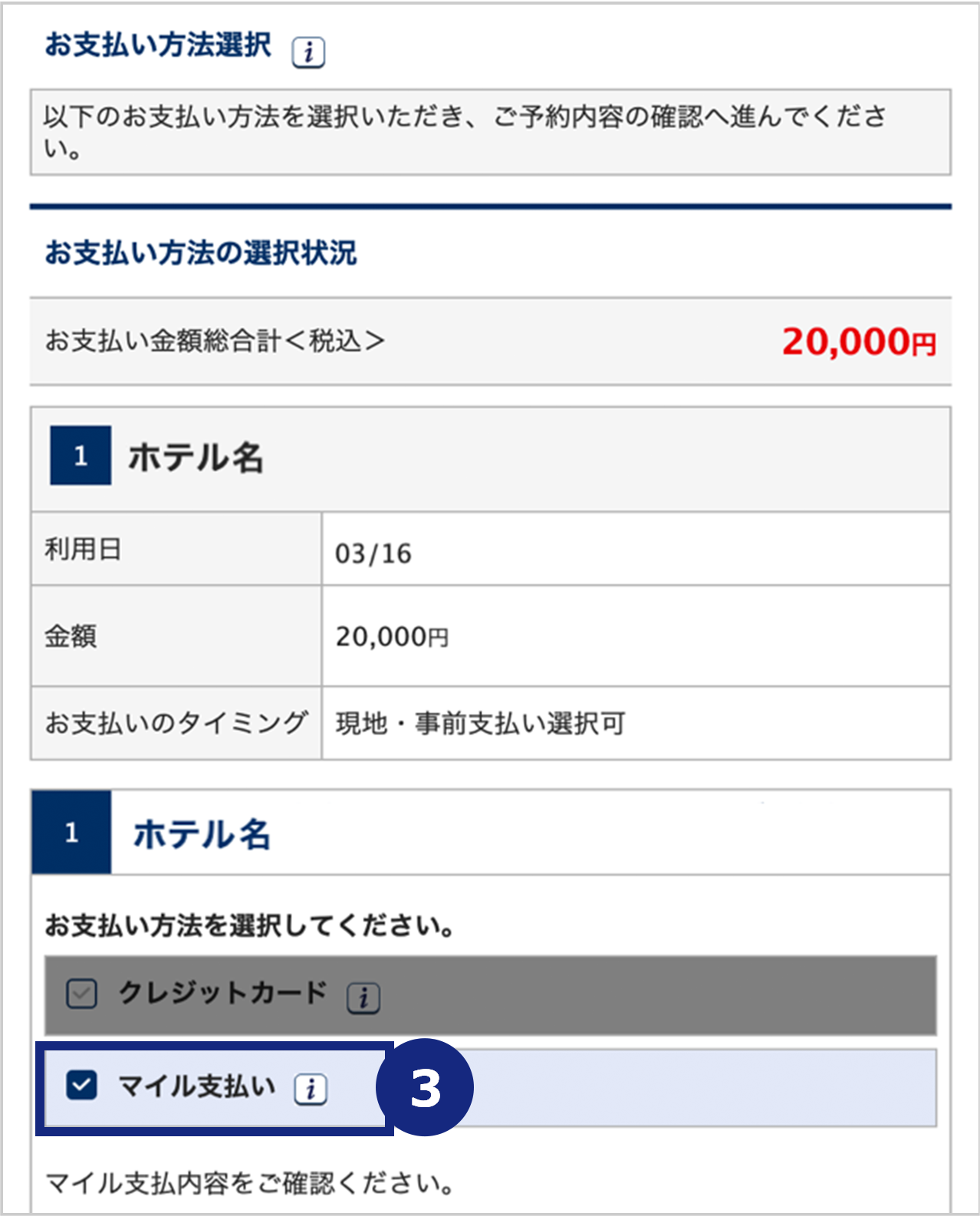Screen dimensions: 980x1216
Task: Open info icon next to クレジットカード
Action: click(363, 997)
